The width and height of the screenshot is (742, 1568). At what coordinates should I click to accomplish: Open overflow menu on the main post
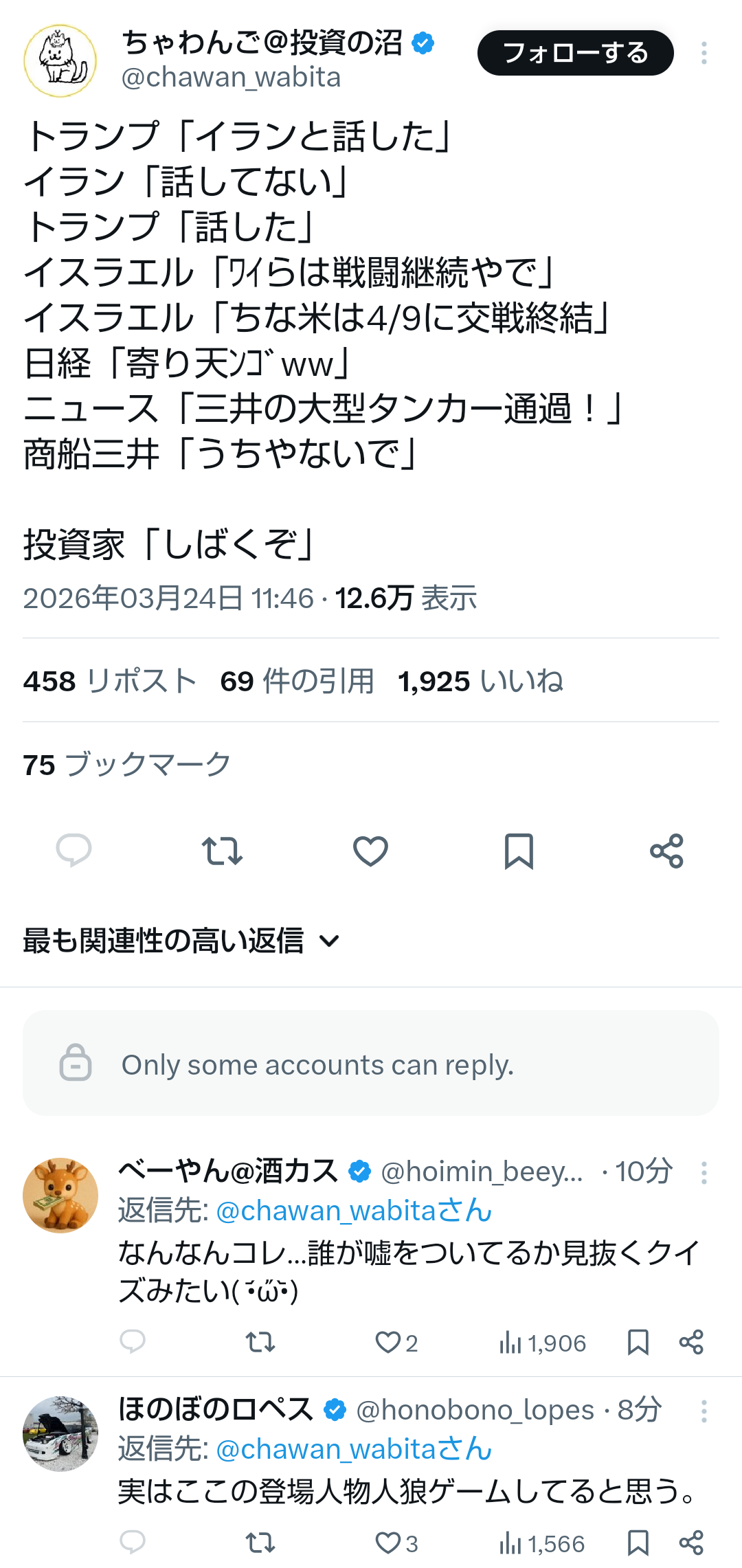704,53
